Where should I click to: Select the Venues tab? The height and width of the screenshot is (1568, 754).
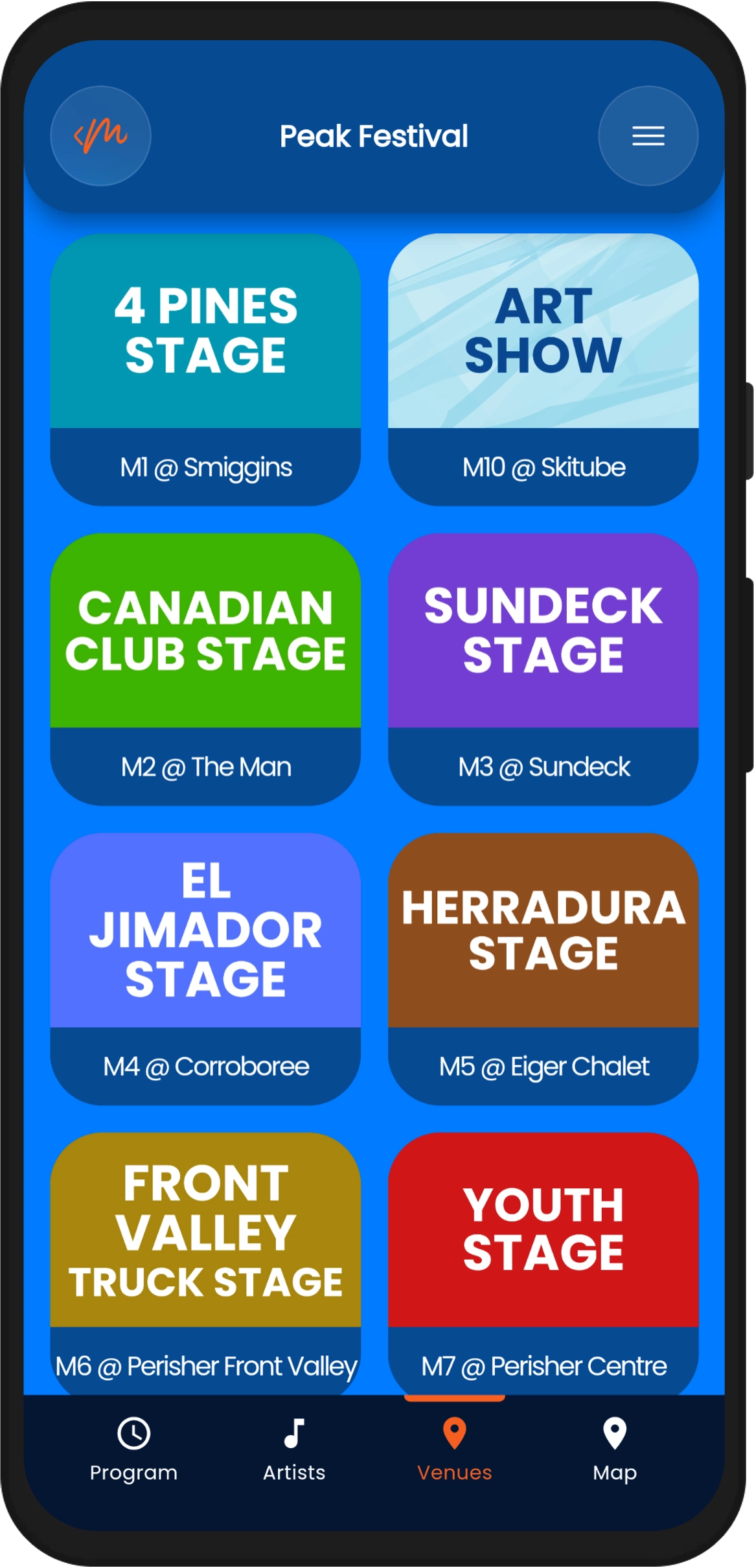454,1449
